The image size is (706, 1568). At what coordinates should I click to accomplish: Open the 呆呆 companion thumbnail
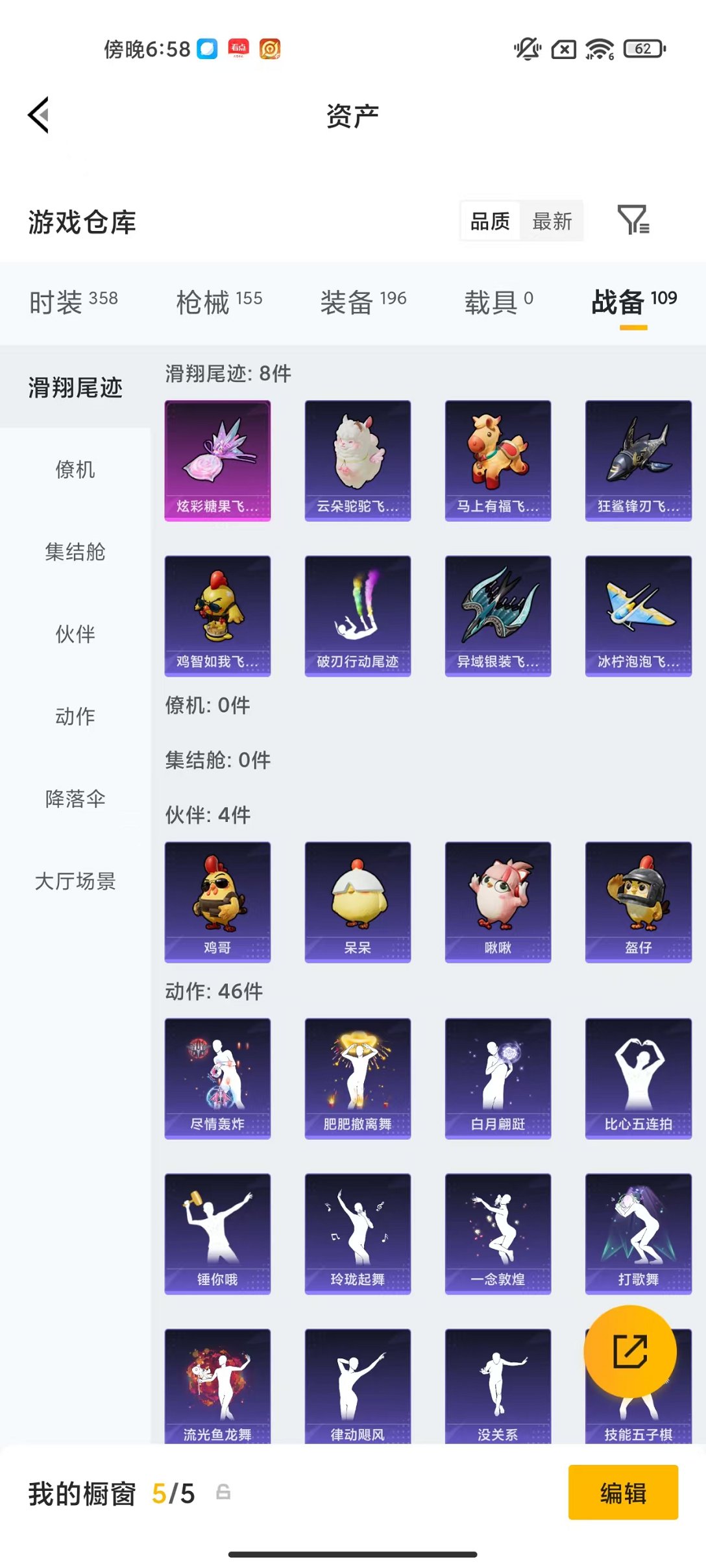(358, 900)
